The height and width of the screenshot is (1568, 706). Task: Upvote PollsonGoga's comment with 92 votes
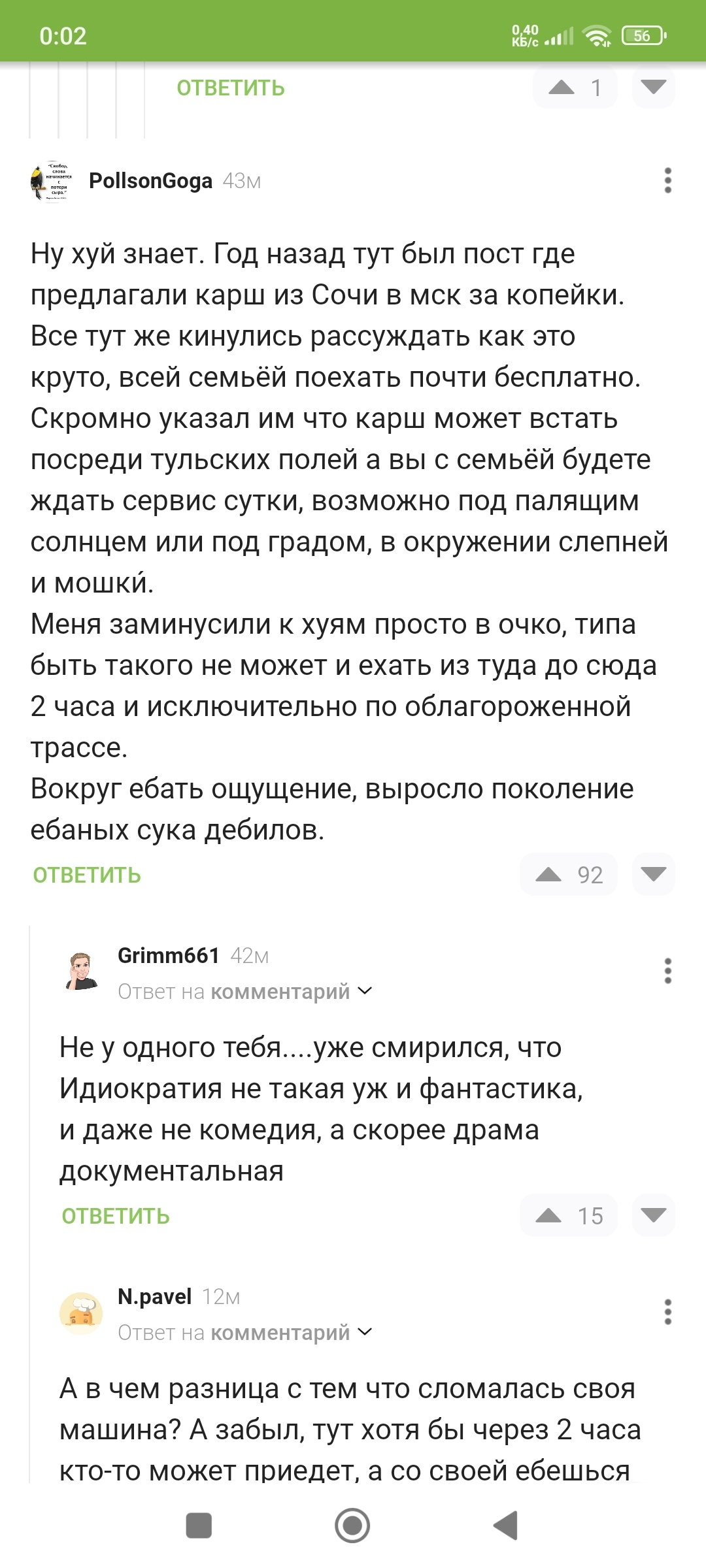549,874
